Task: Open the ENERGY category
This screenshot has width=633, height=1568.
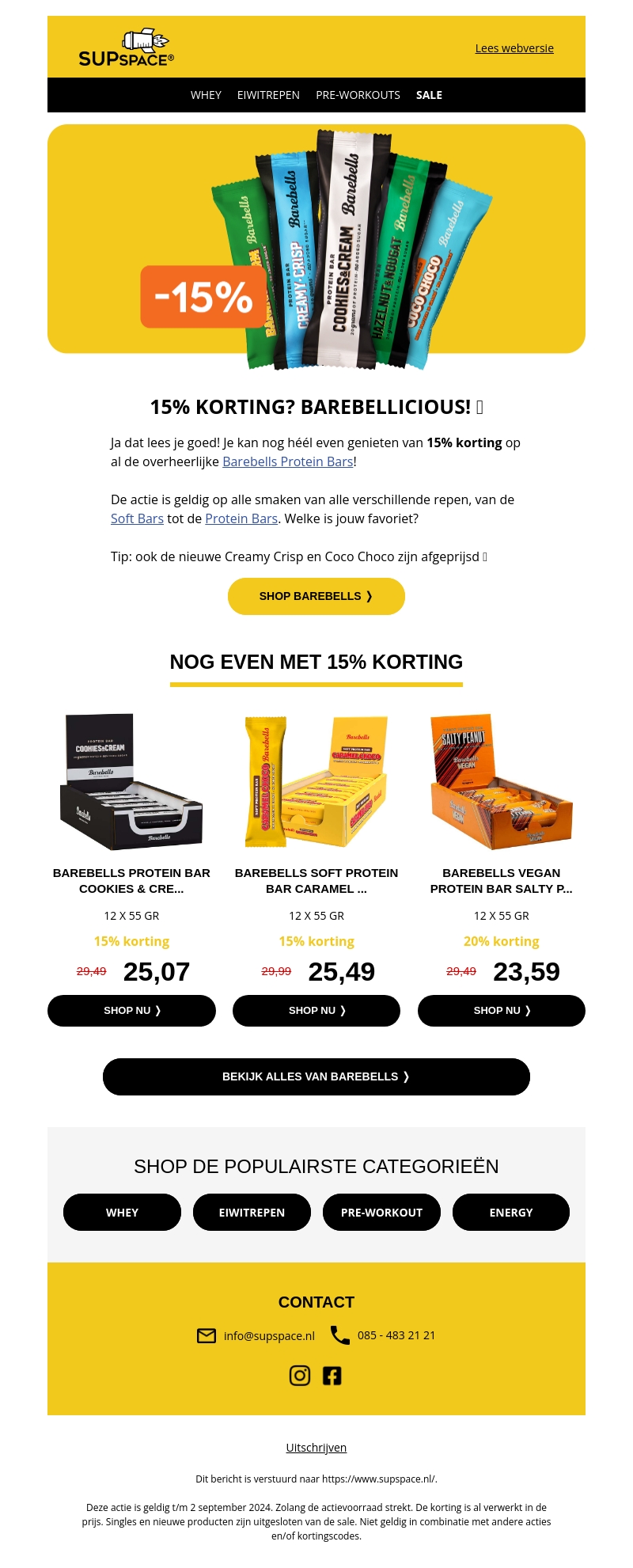Action: coord(511,1212)
